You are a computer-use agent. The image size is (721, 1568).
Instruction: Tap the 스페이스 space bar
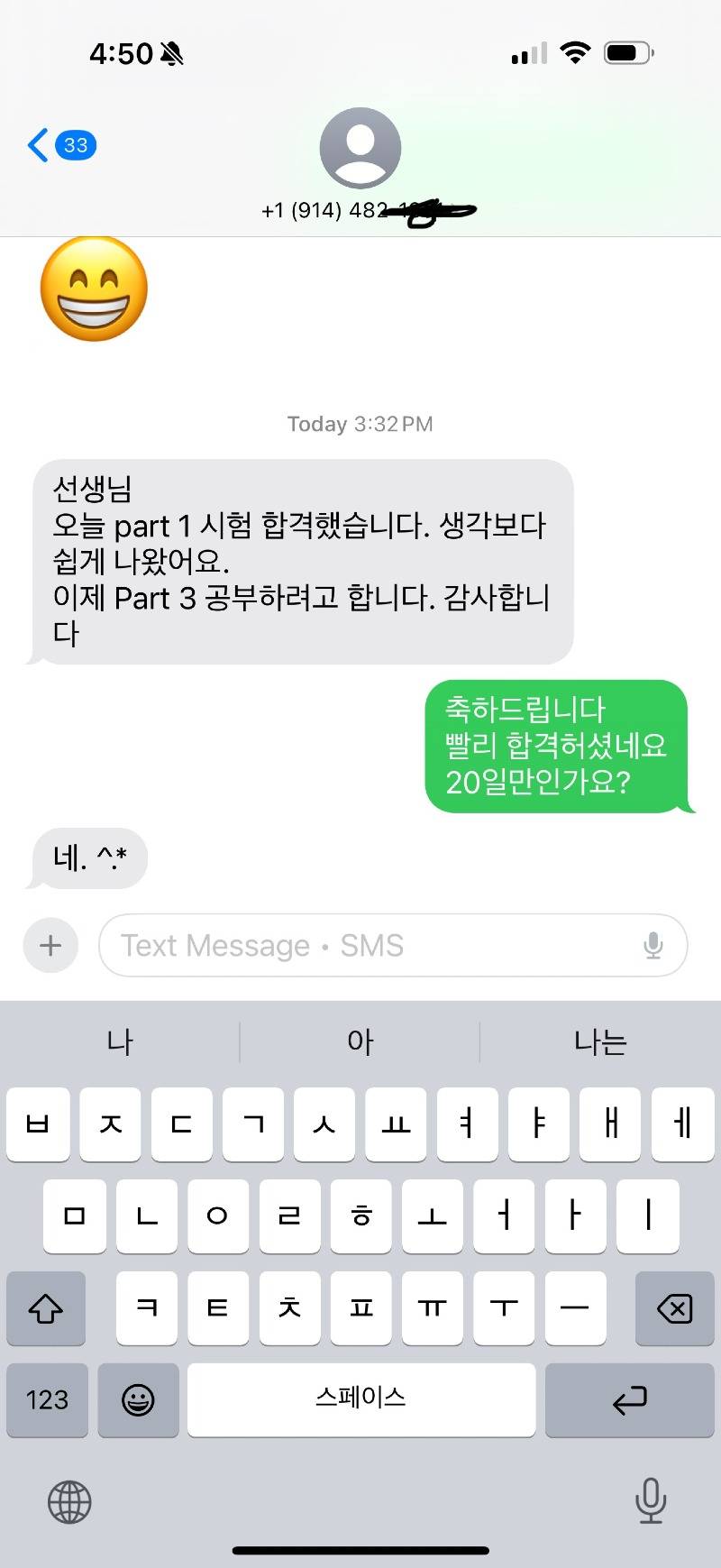[x=360, y=1399]
